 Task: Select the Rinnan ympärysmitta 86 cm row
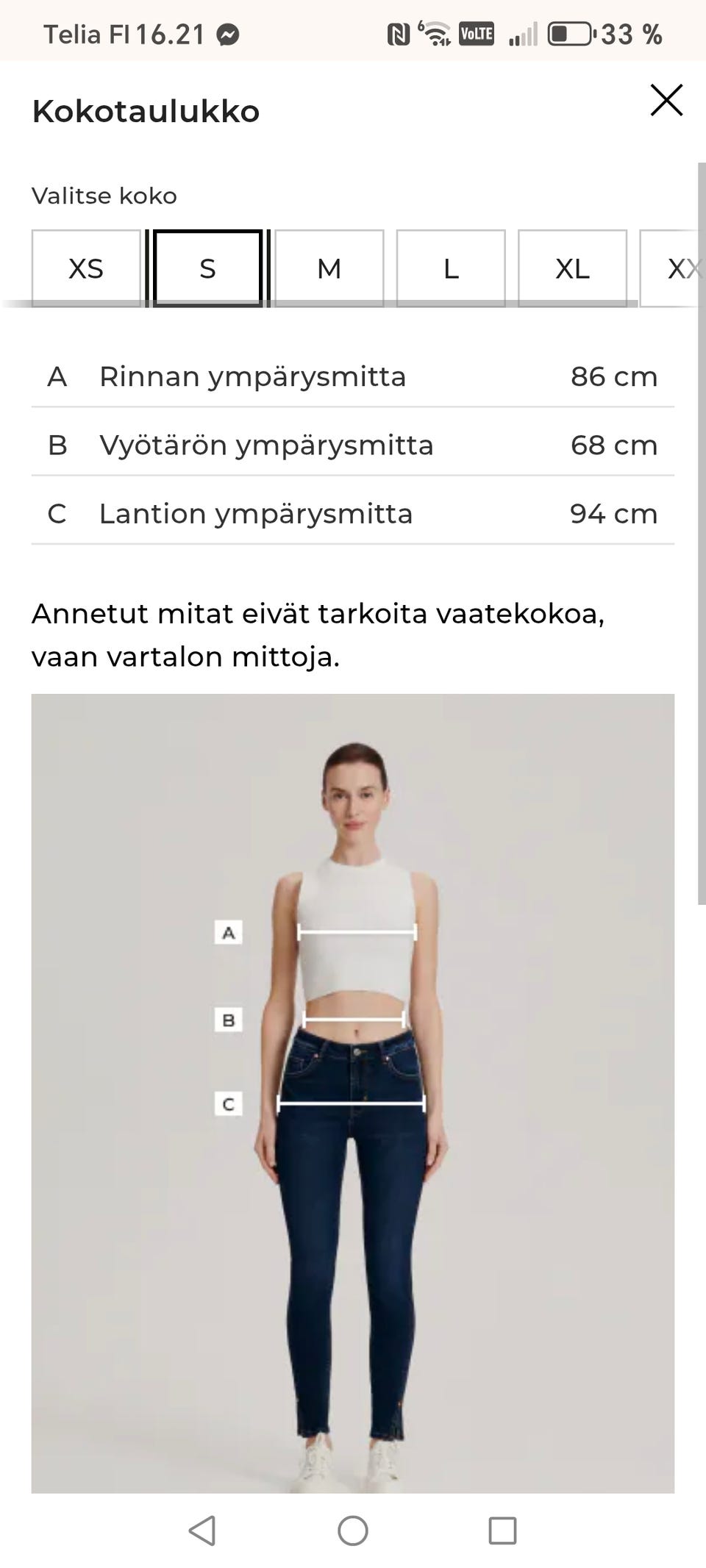[x=353, y=376]
